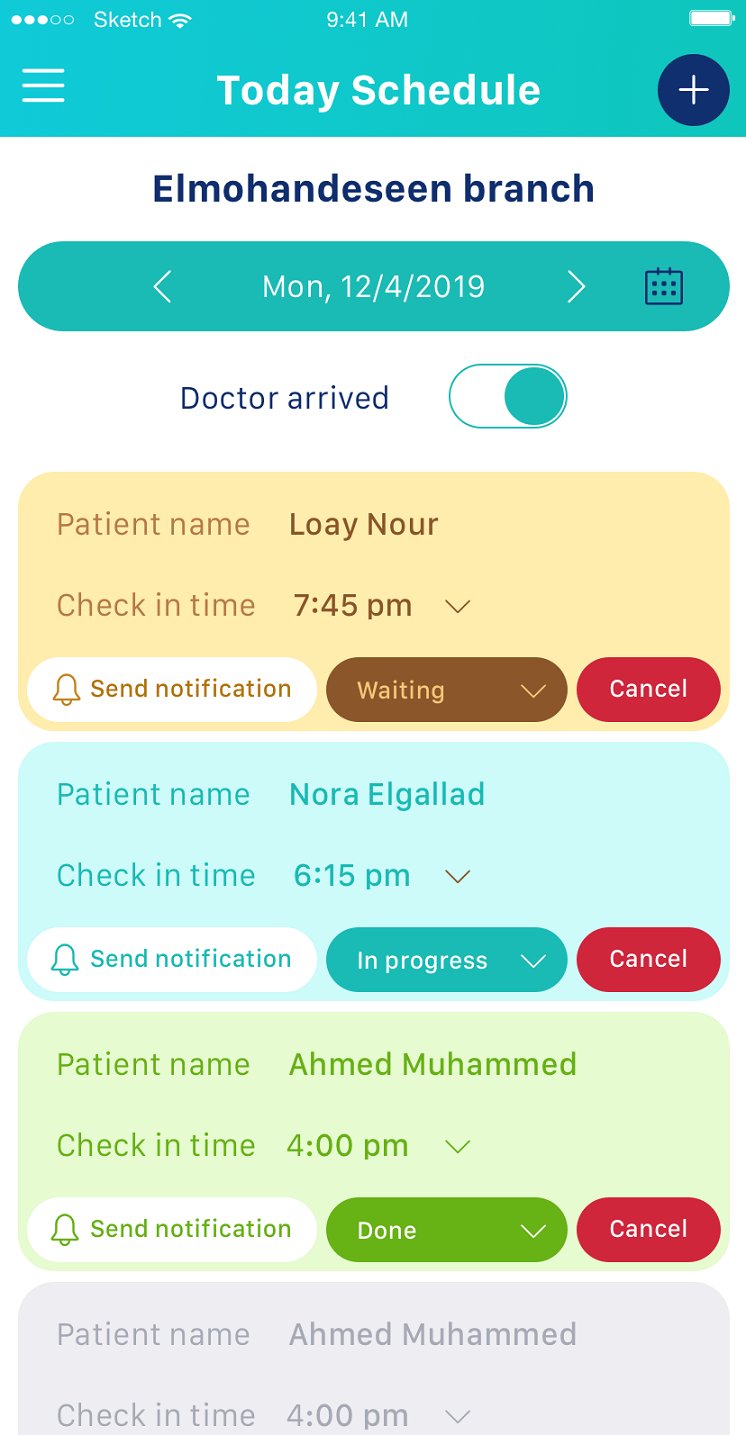Screen dimensions: 746x1435
Task: Open Nora Elgallad's check-in time selector
Action: click(x=458, y=876)
